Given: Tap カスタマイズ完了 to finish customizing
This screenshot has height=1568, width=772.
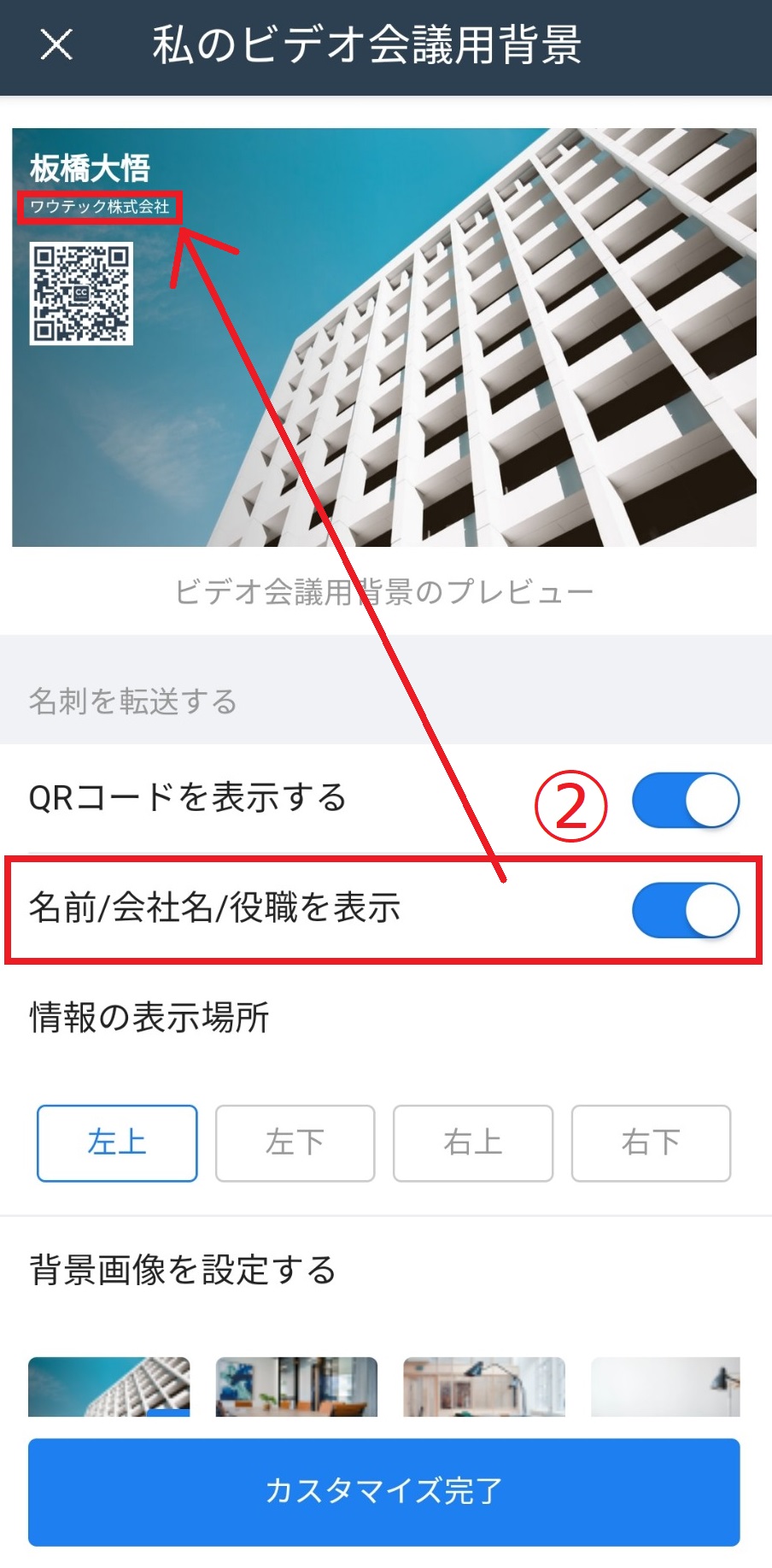Looking at the screenshot, I should (x=384, y=1492).
